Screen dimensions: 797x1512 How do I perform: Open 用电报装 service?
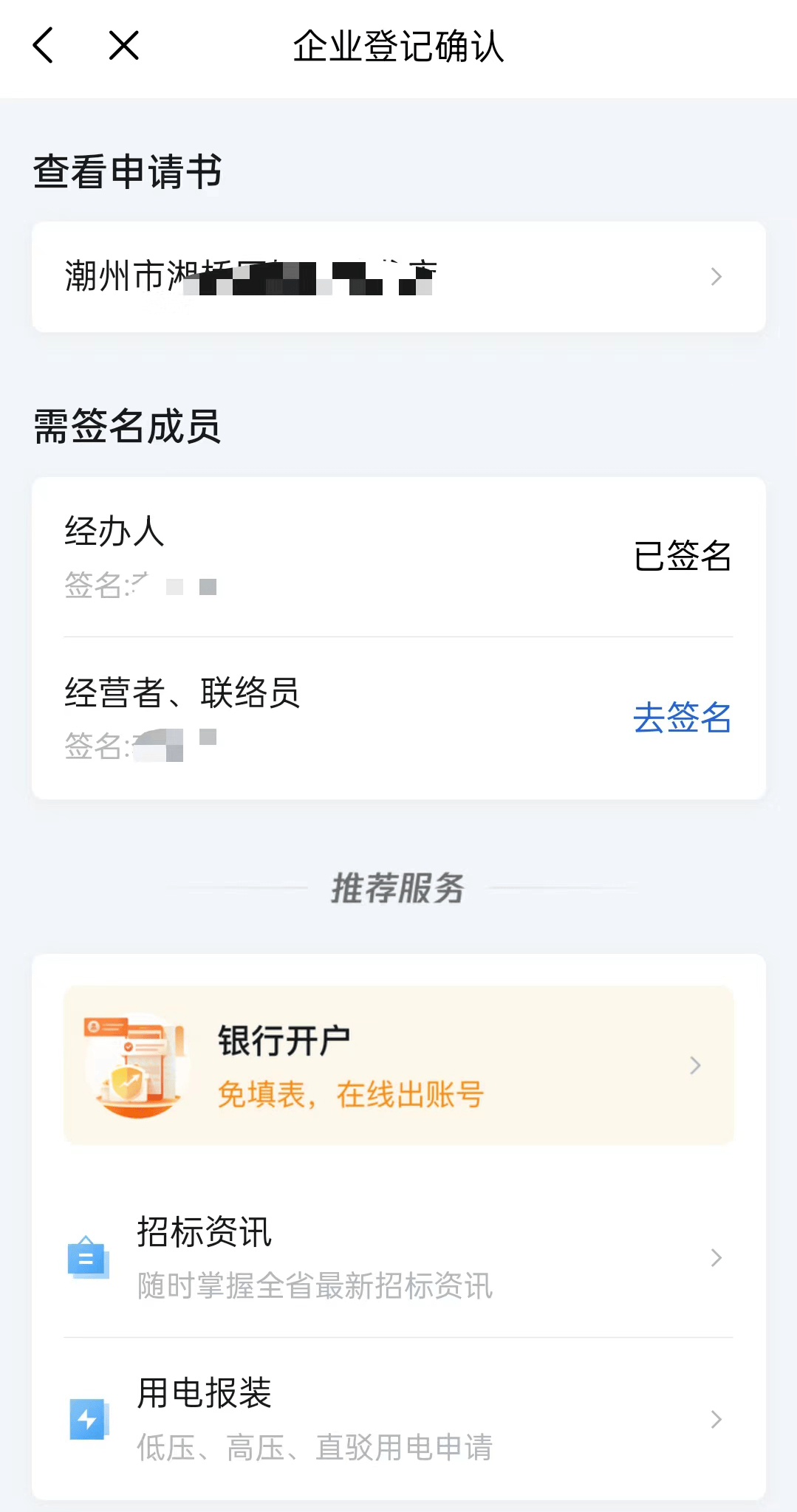pos(398,1419)
